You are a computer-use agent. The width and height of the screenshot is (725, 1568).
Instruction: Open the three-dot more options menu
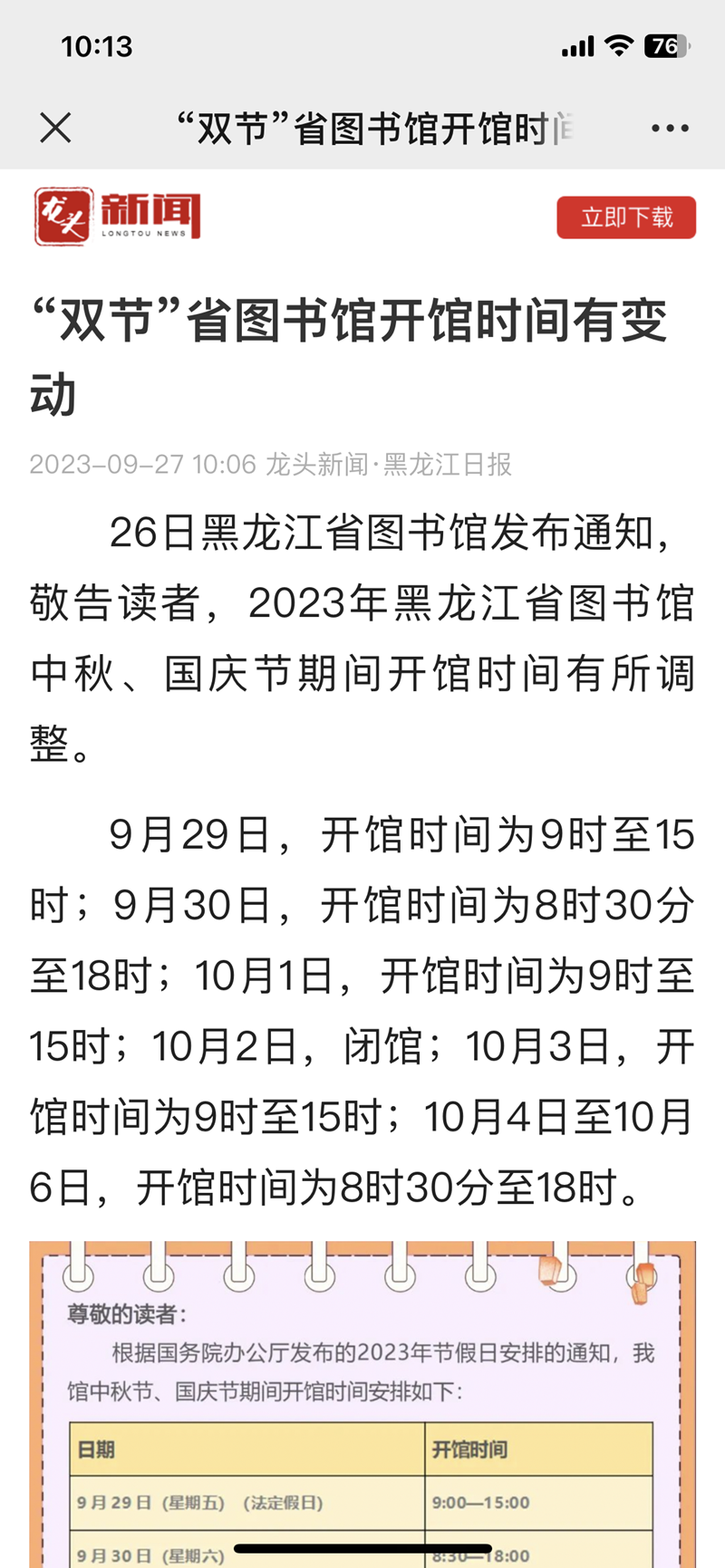click(670, 129)
